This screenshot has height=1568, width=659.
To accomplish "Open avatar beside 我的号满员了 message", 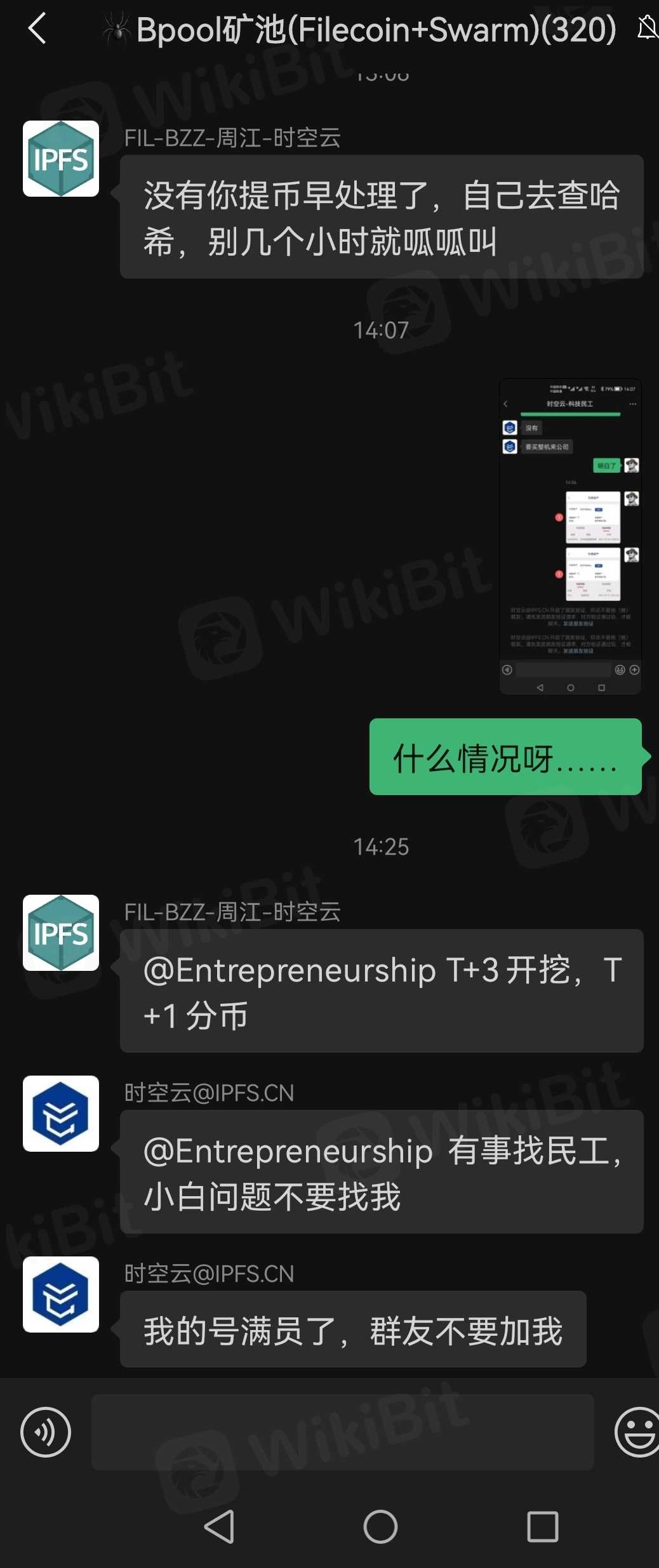I will 61,1294.
